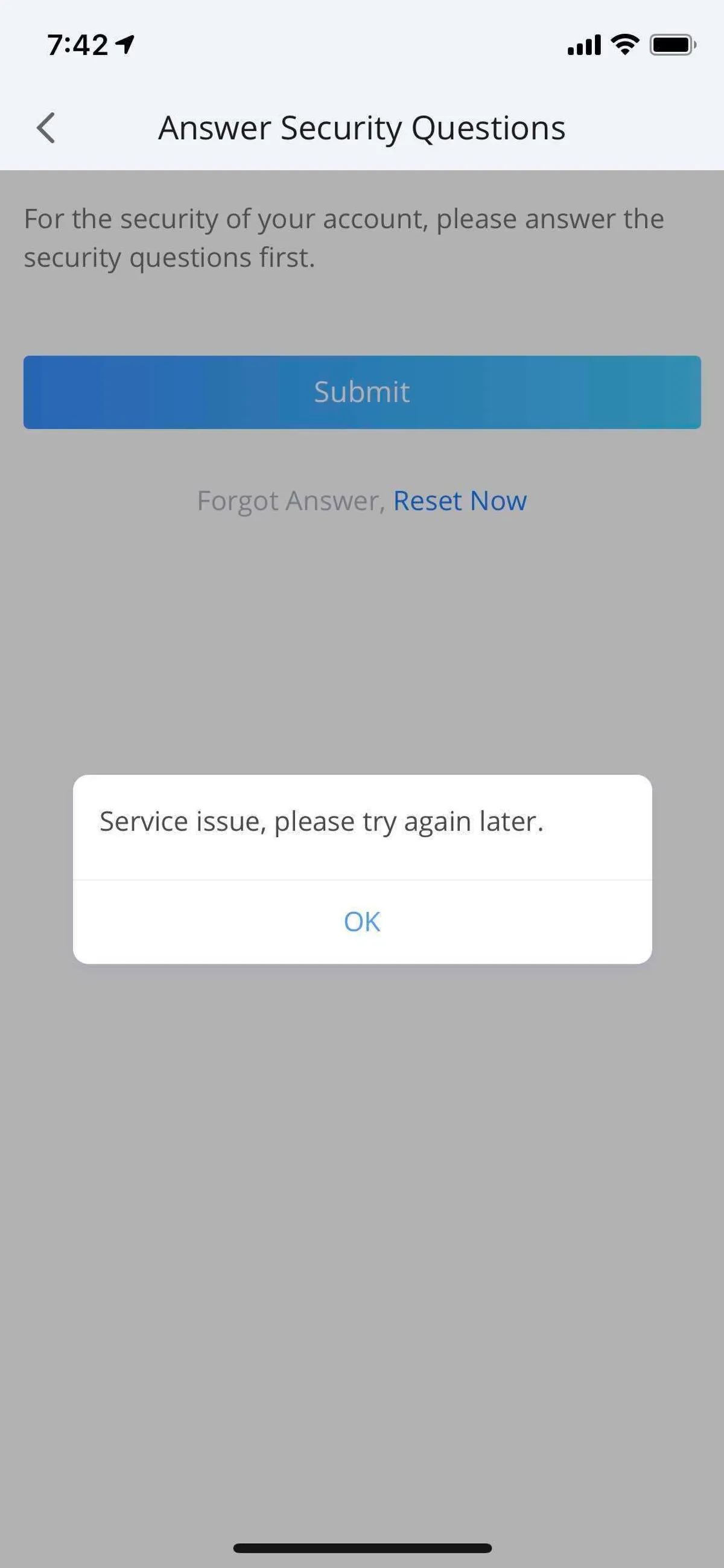
Task: Dismiss the service issue alert with OK
Action: (362, 922)
